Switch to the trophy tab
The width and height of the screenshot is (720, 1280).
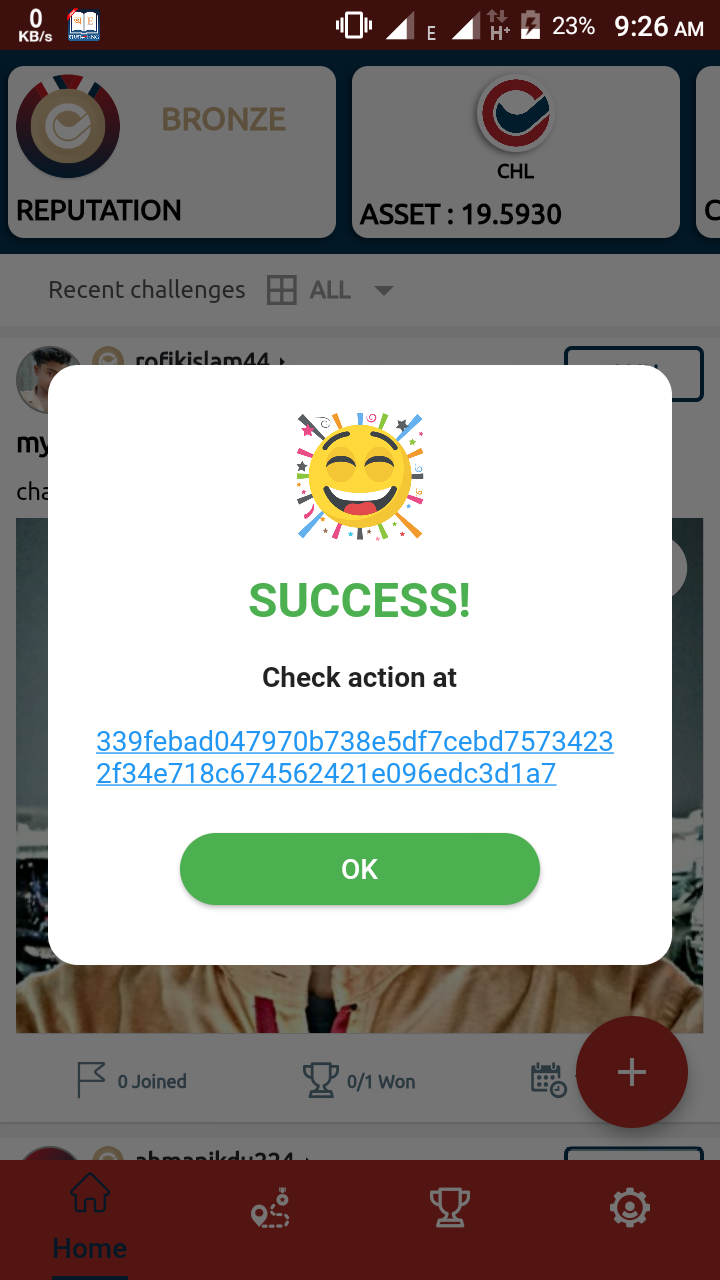point(450,1208)
